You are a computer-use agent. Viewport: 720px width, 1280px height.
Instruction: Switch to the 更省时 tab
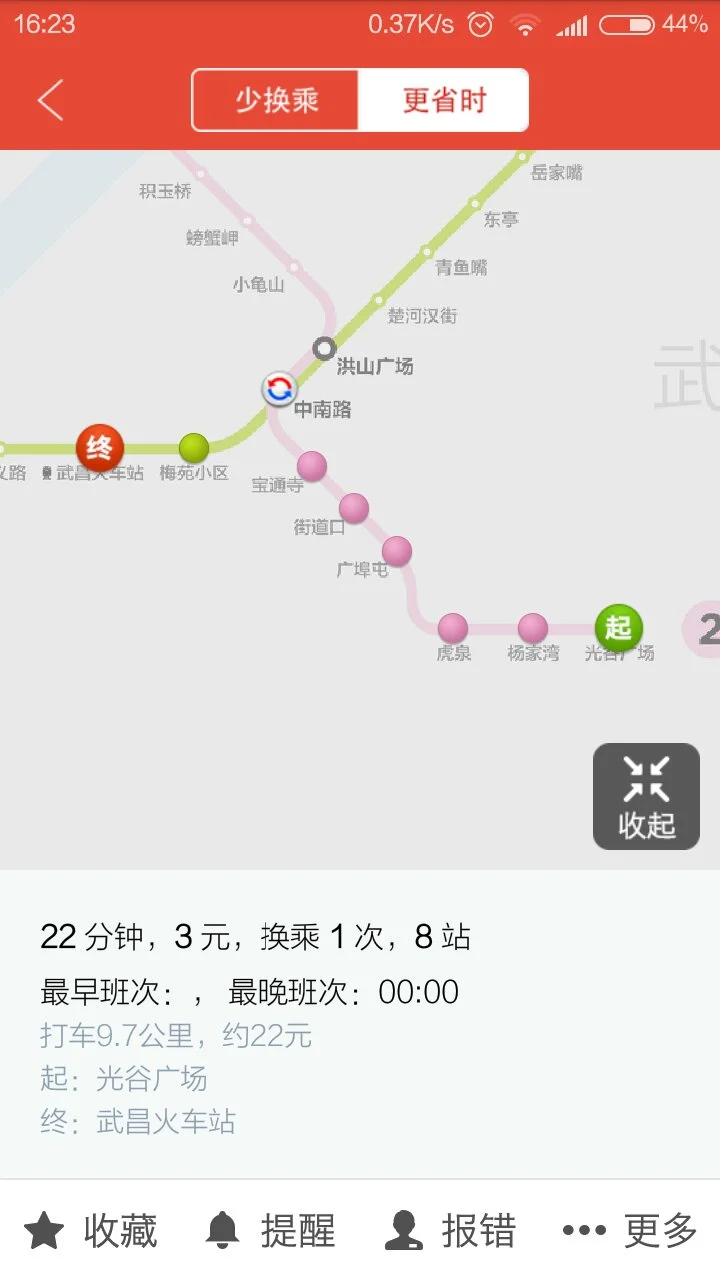444,99
